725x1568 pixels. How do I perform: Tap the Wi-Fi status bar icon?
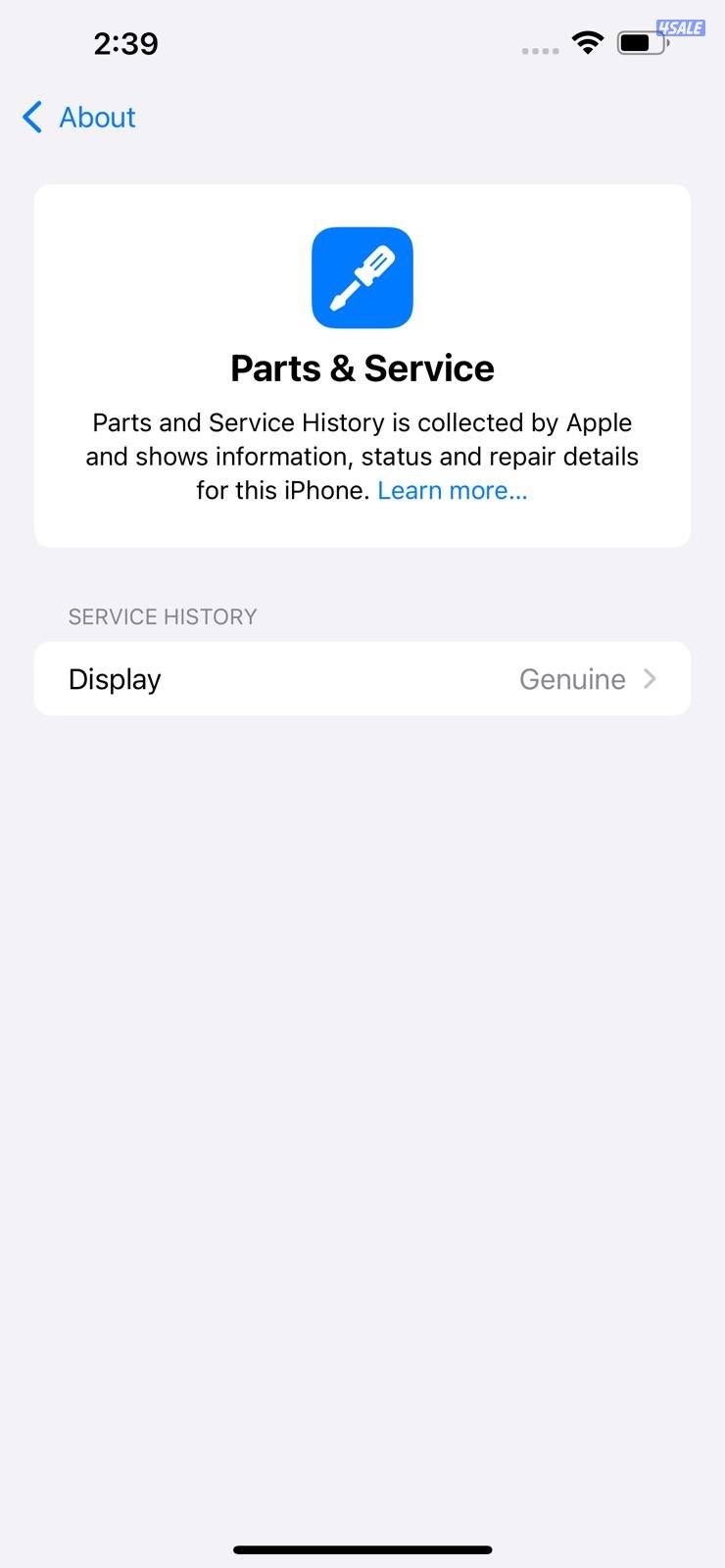point(587,42)
